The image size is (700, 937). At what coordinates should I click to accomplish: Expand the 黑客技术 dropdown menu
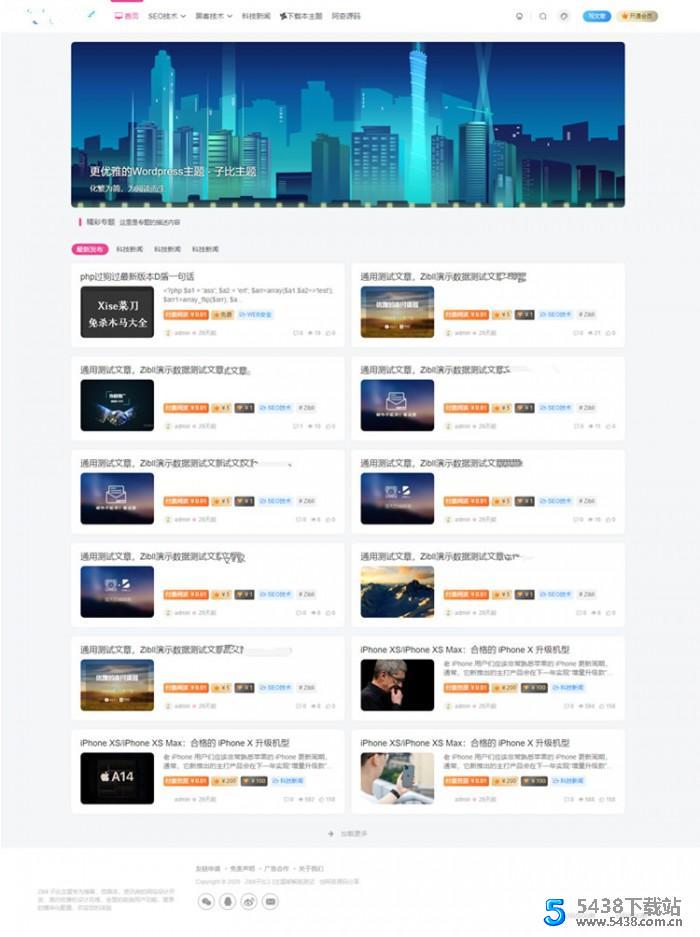pos(213,16)
